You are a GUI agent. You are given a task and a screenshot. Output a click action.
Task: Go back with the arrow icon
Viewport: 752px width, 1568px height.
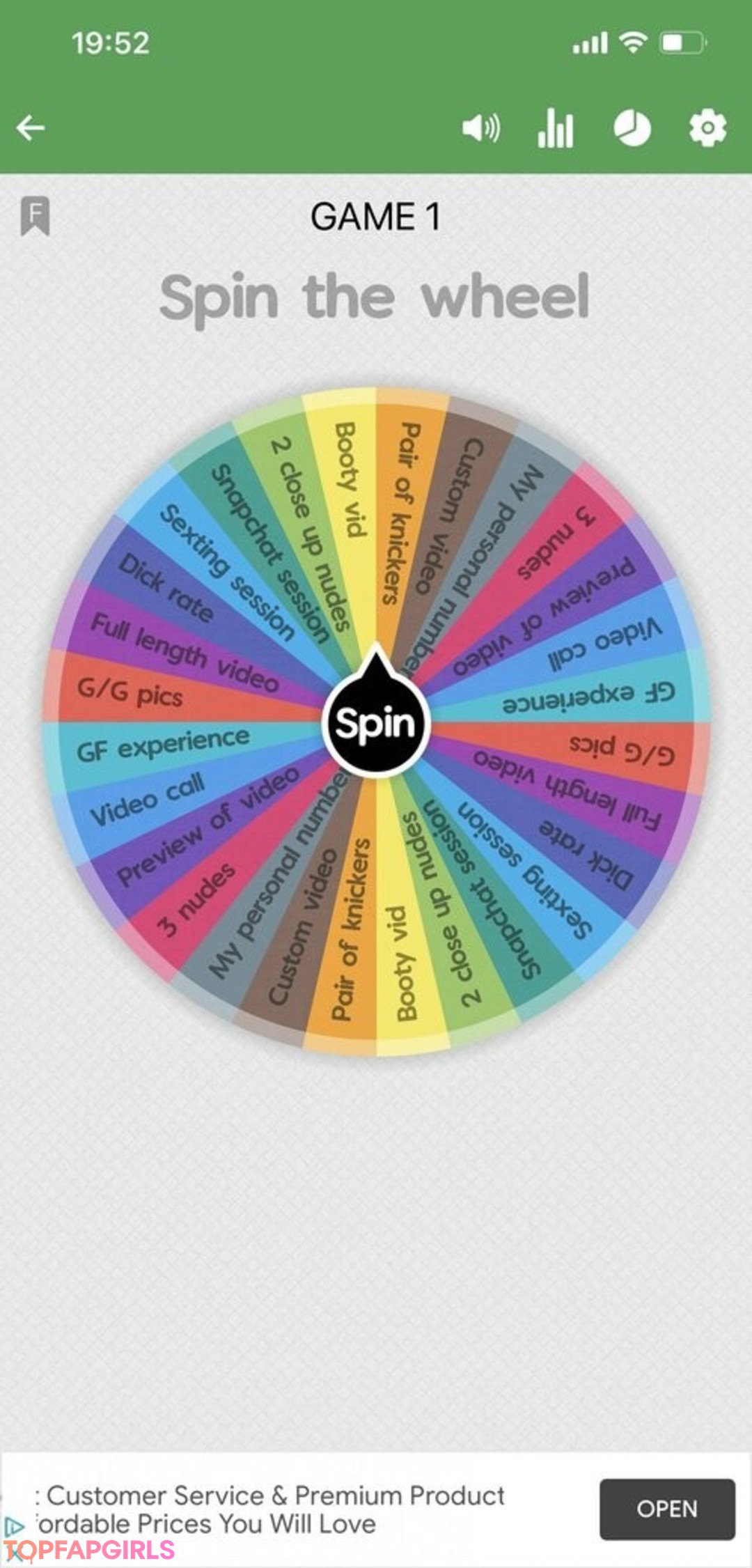31,128
